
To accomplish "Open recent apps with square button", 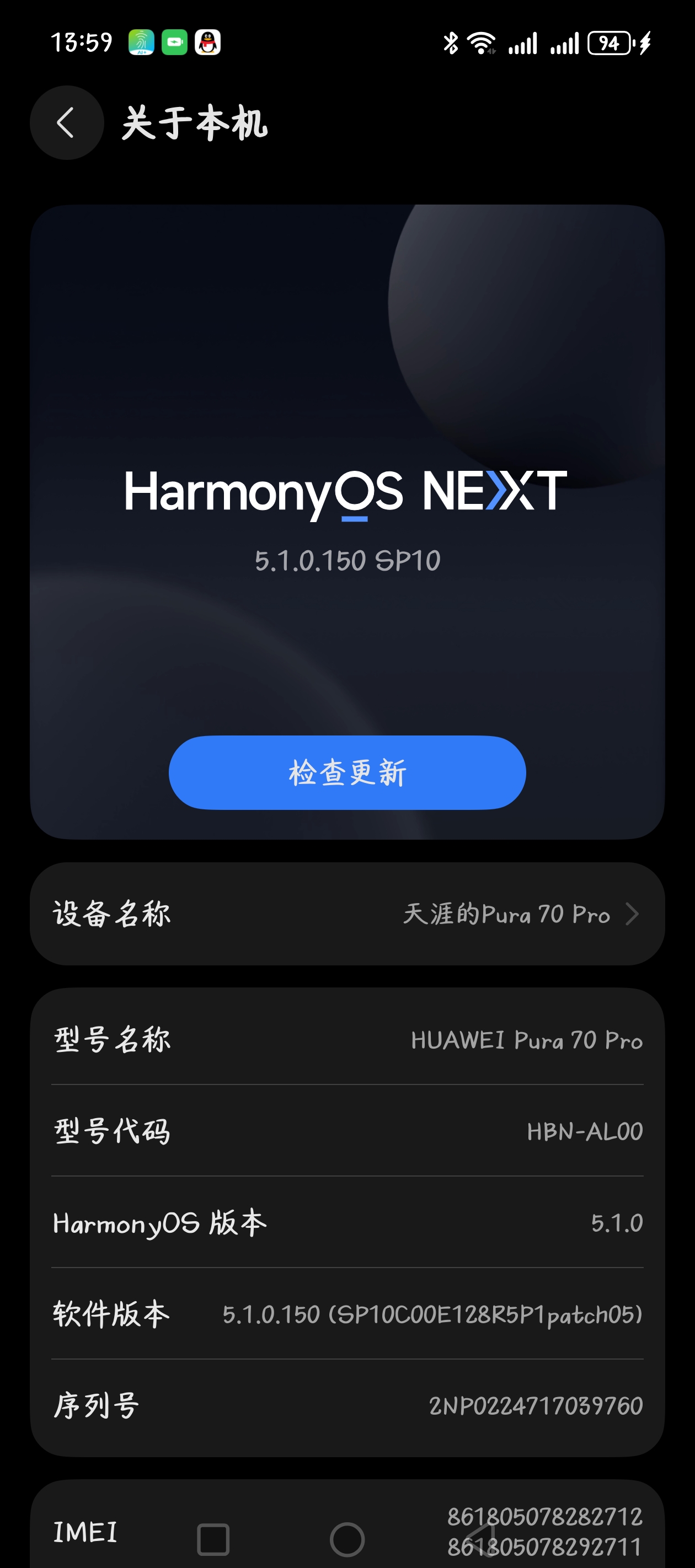I will [213, 1539].
